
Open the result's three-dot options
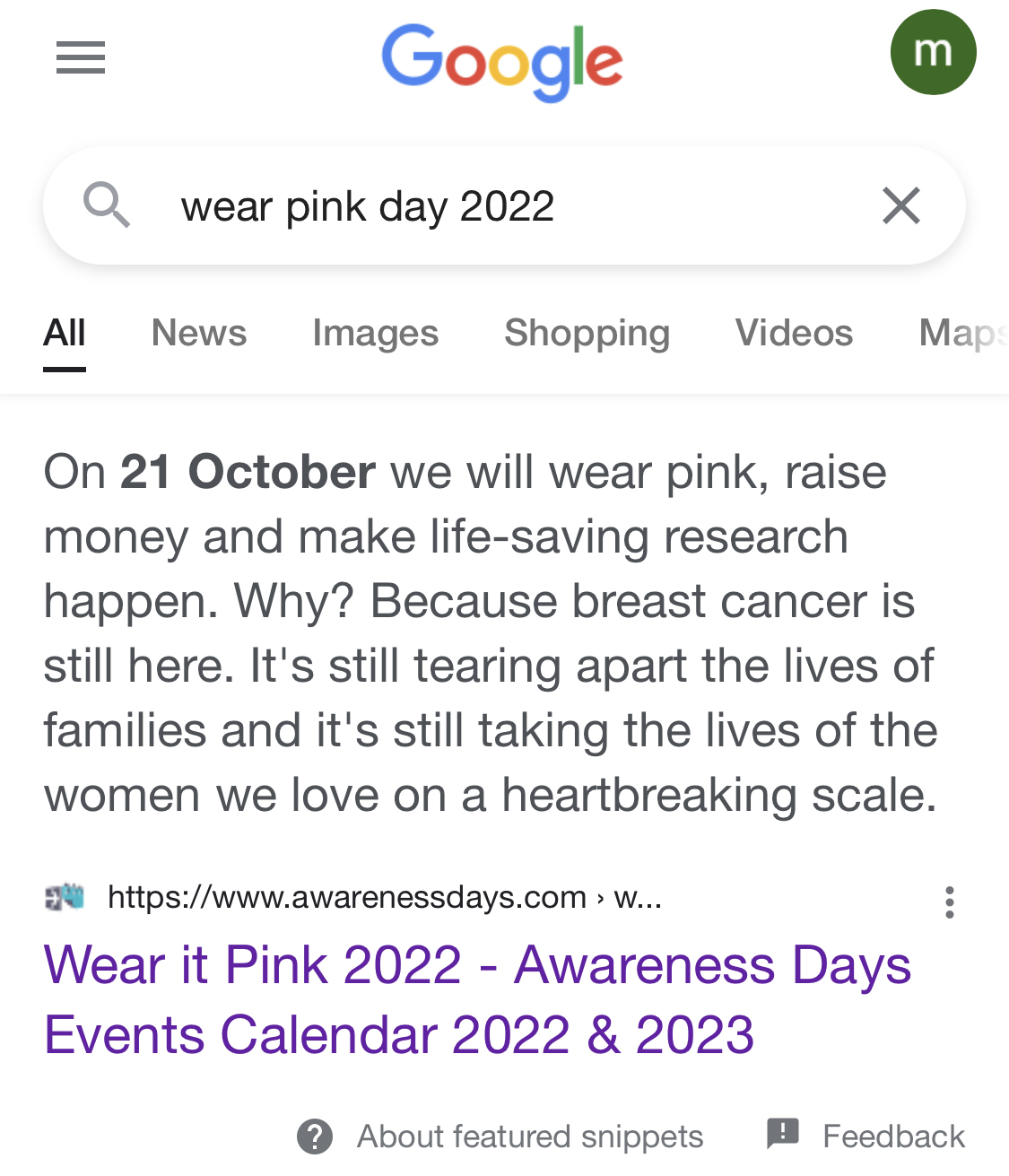click(x=949, y=902)
